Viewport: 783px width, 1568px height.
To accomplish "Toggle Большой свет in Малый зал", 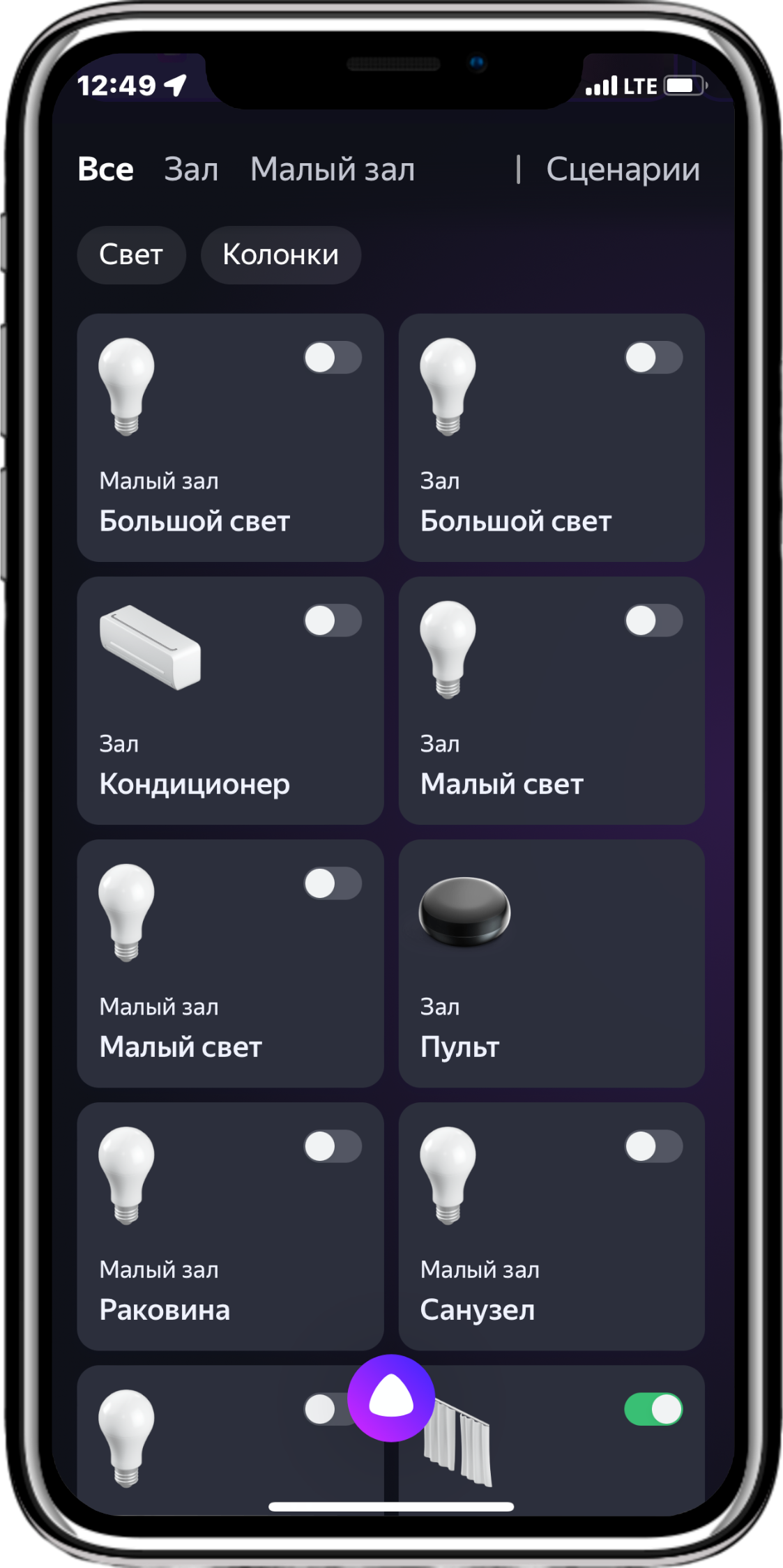I will [x=333, y=358].
